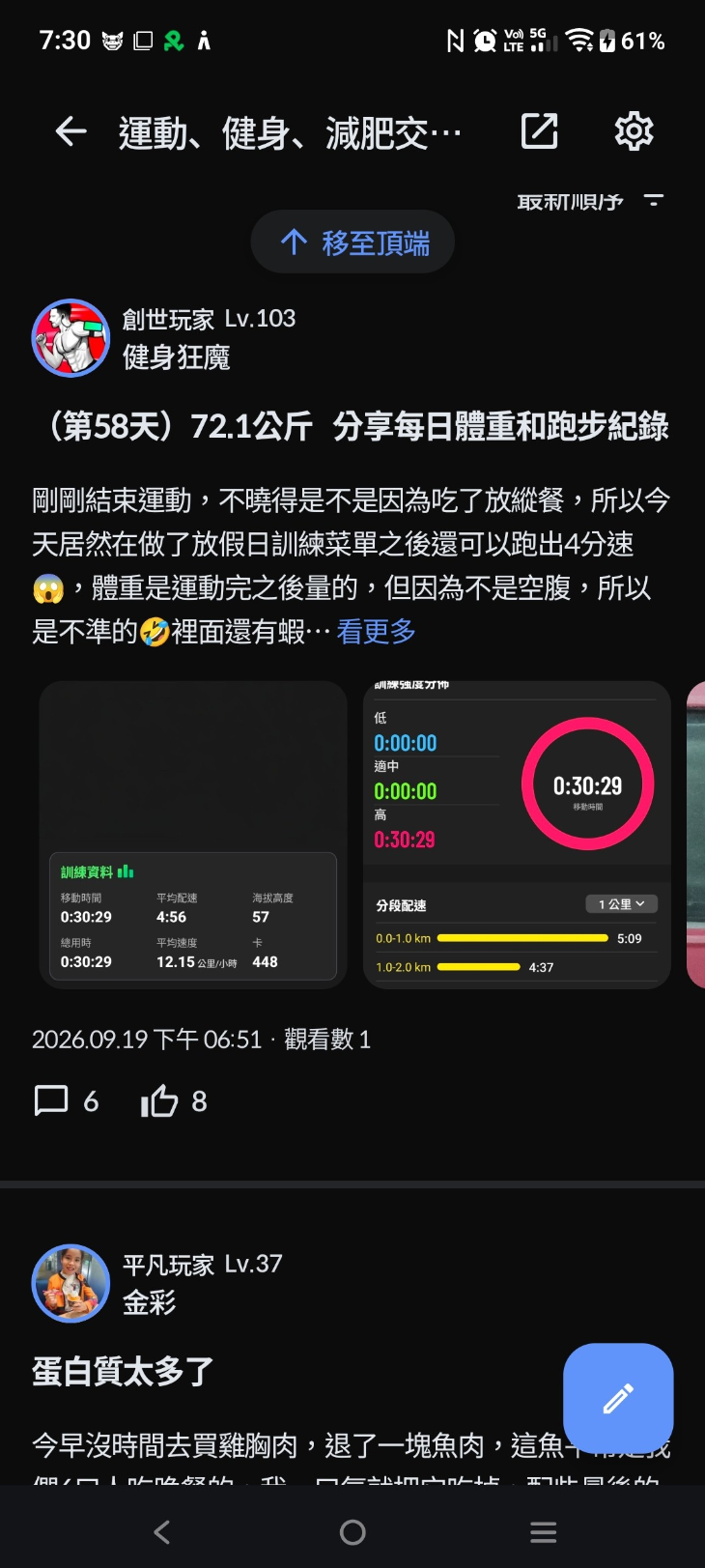Expand the post with 看更多
This screenshot has width=705, height=1568.
click(376, 632)
